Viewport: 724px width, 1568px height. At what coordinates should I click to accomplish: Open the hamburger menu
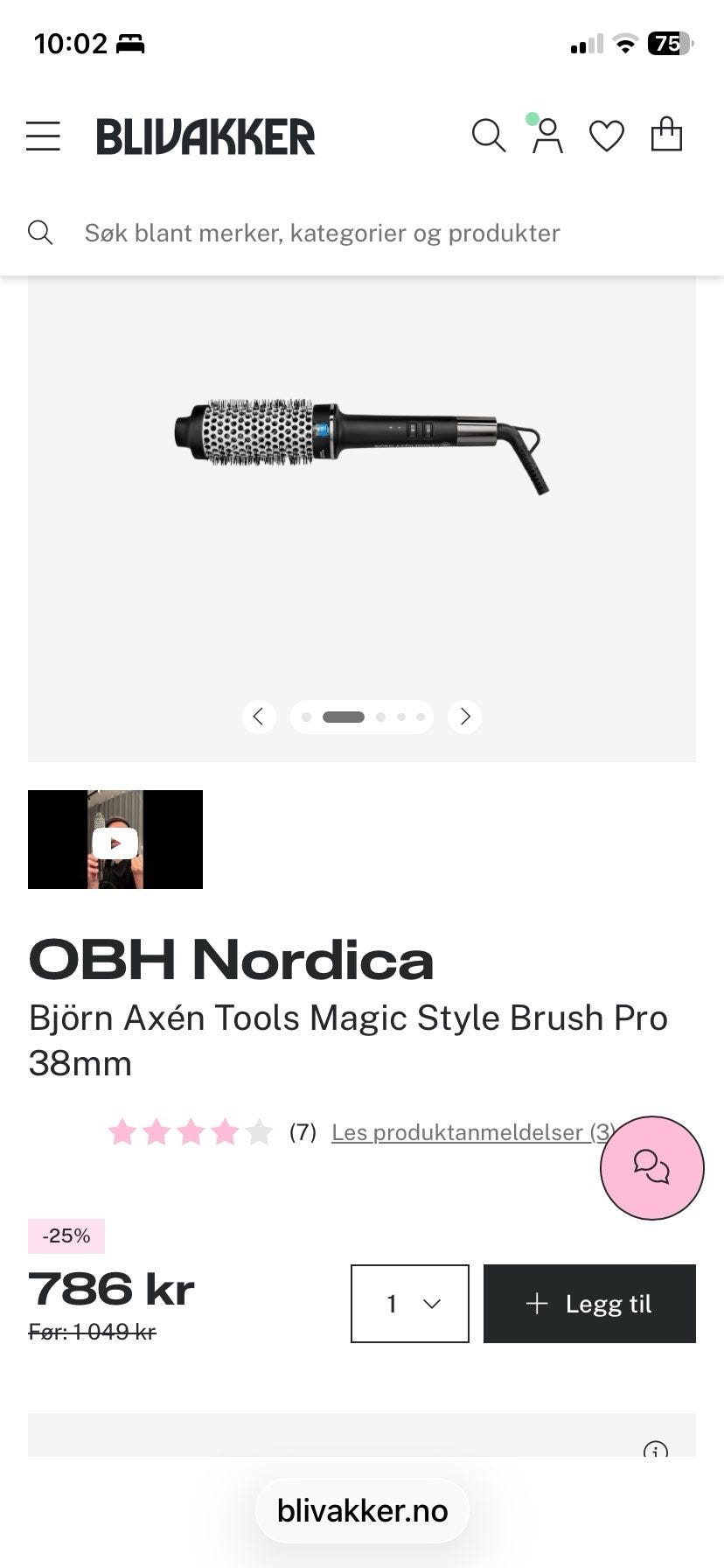[43, 136]
